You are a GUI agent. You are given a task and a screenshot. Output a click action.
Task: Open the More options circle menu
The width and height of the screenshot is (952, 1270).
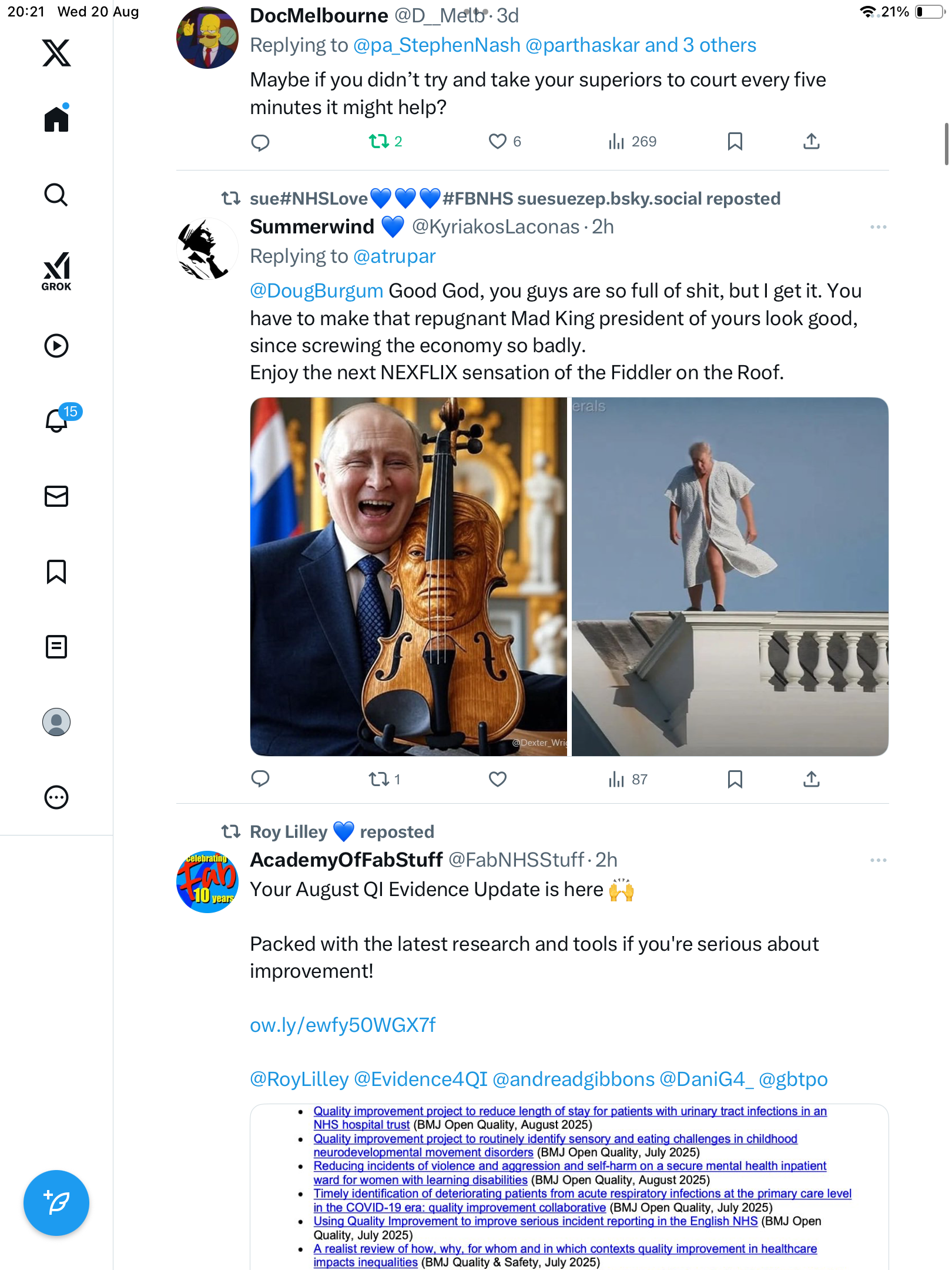coord(56,797)
